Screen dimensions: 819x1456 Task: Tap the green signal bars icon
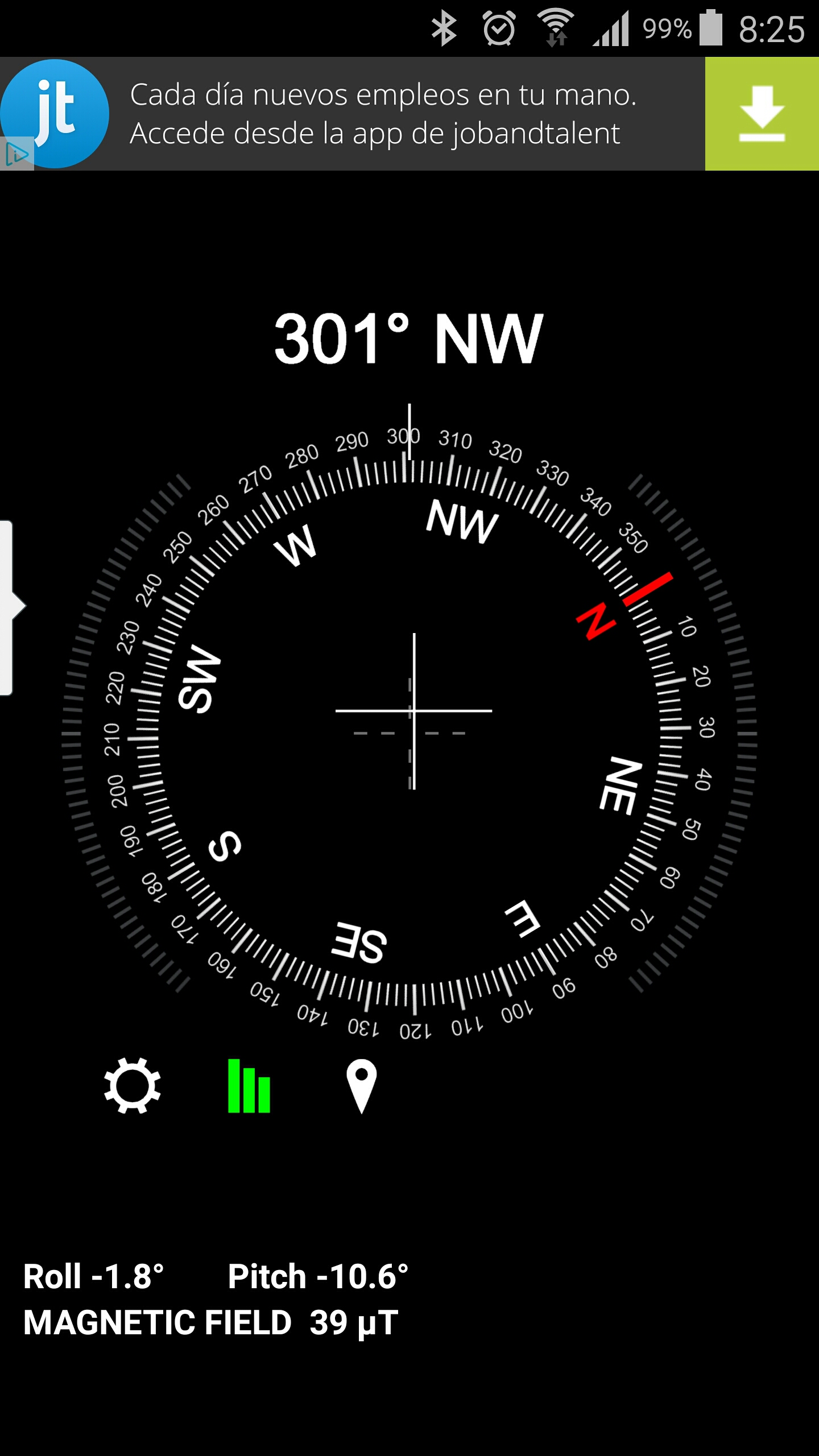tap(249, 1086)
